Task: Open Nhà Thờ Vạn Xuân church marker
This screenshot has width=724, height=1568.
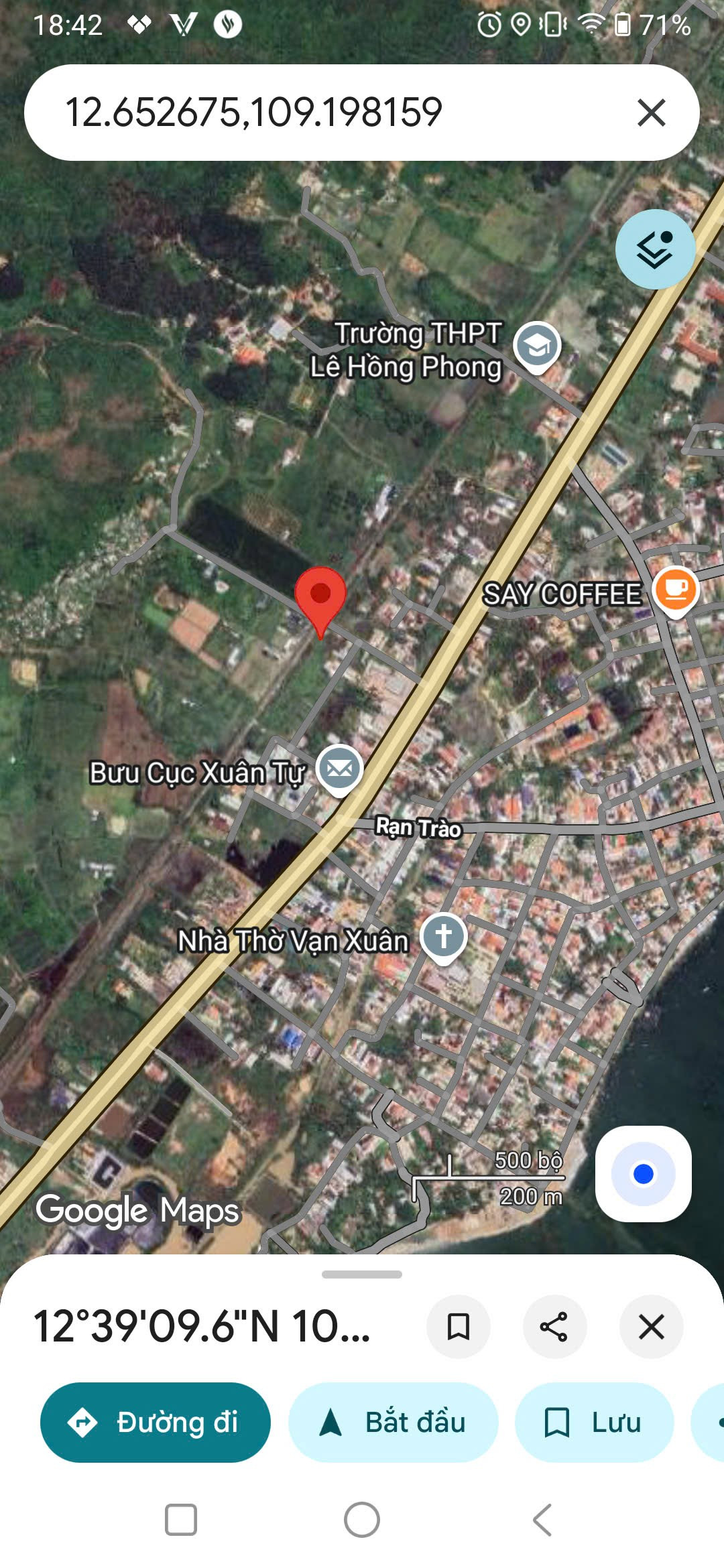Action: [x=443, y=937]
